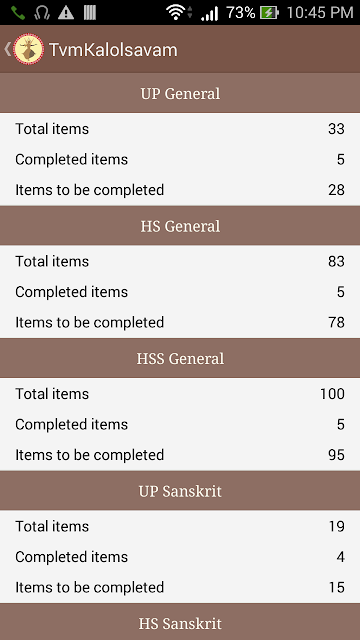
Task: Go back via the TvmKalolsavam app icon
Action: pyautogui.click(x=28, y=49)
